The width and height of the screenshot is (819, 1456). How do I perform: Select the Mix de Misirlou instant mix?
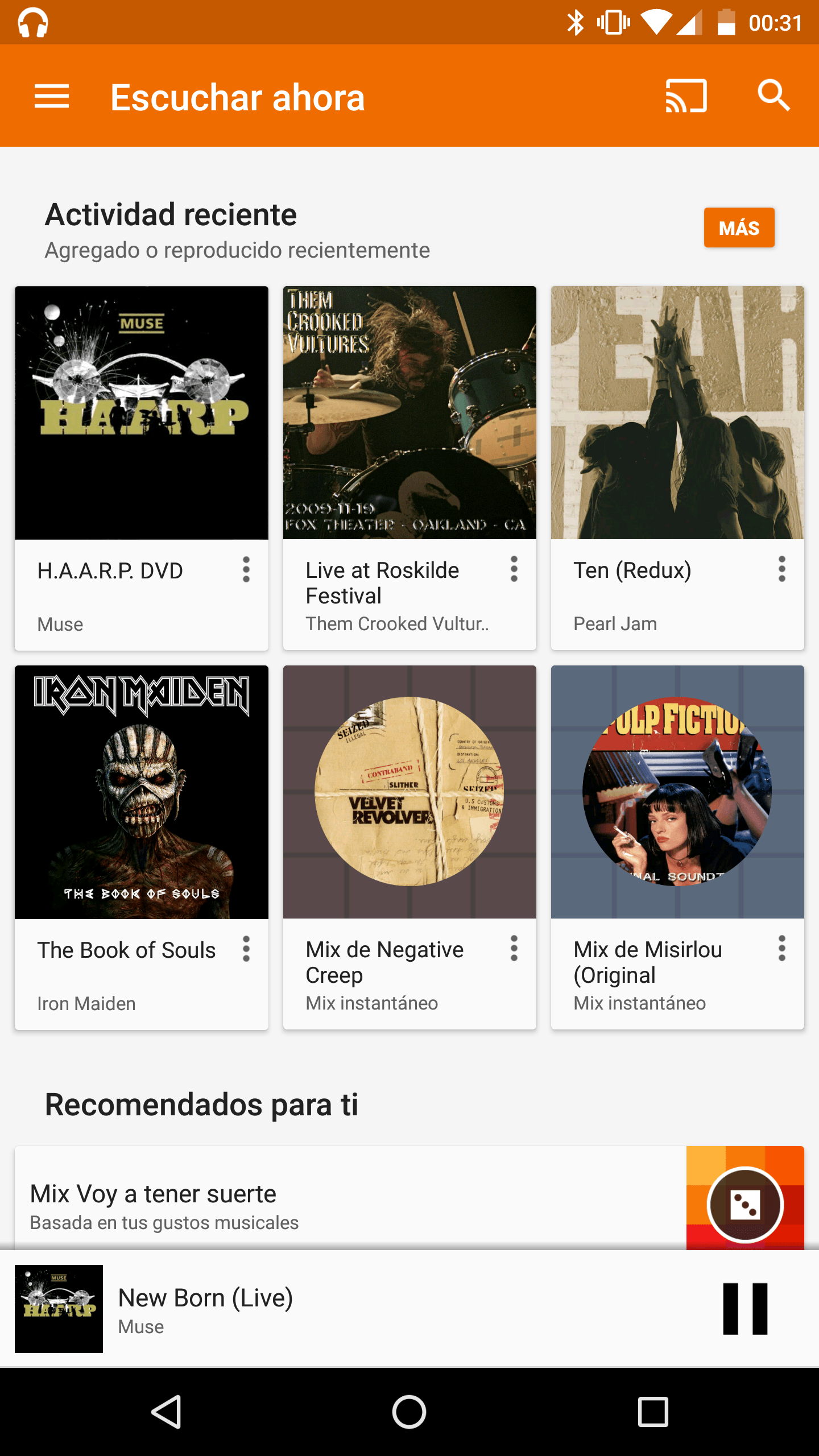tap(677, 792)
